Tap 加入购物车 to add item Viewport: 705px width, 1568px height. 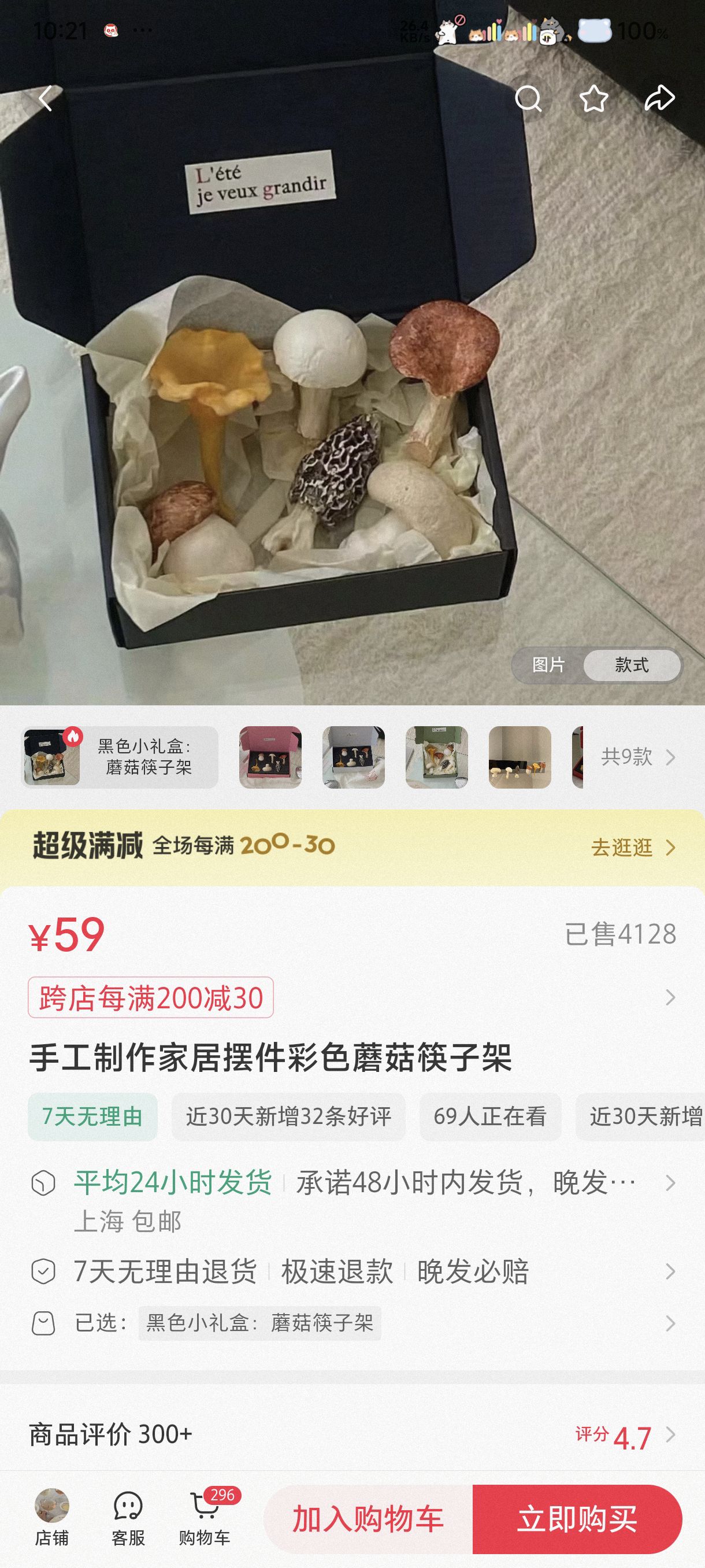point(368,1519)
